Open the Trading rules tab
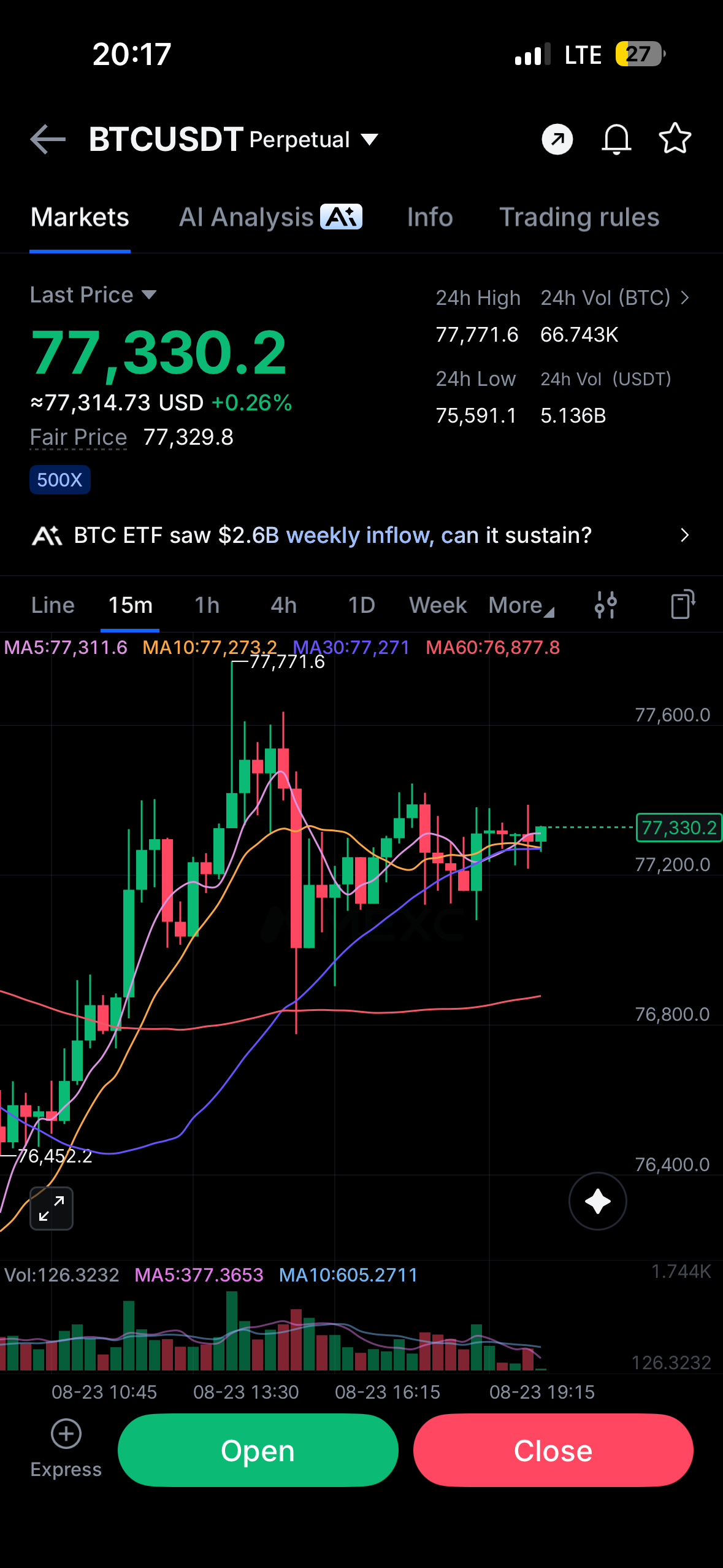 (x=579, y=217)
